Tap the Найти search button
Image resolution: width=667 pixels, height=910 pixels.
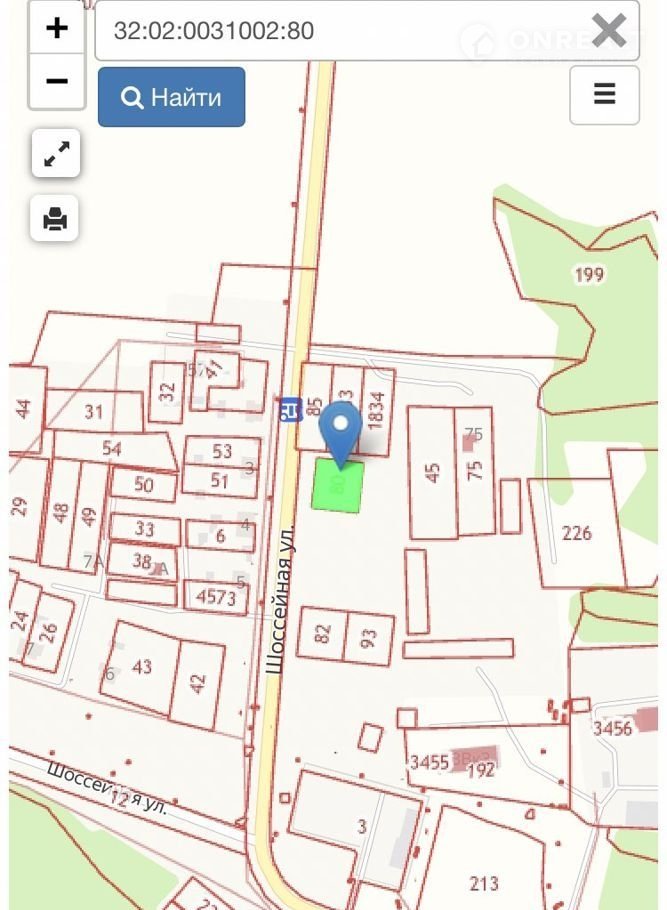171,97
